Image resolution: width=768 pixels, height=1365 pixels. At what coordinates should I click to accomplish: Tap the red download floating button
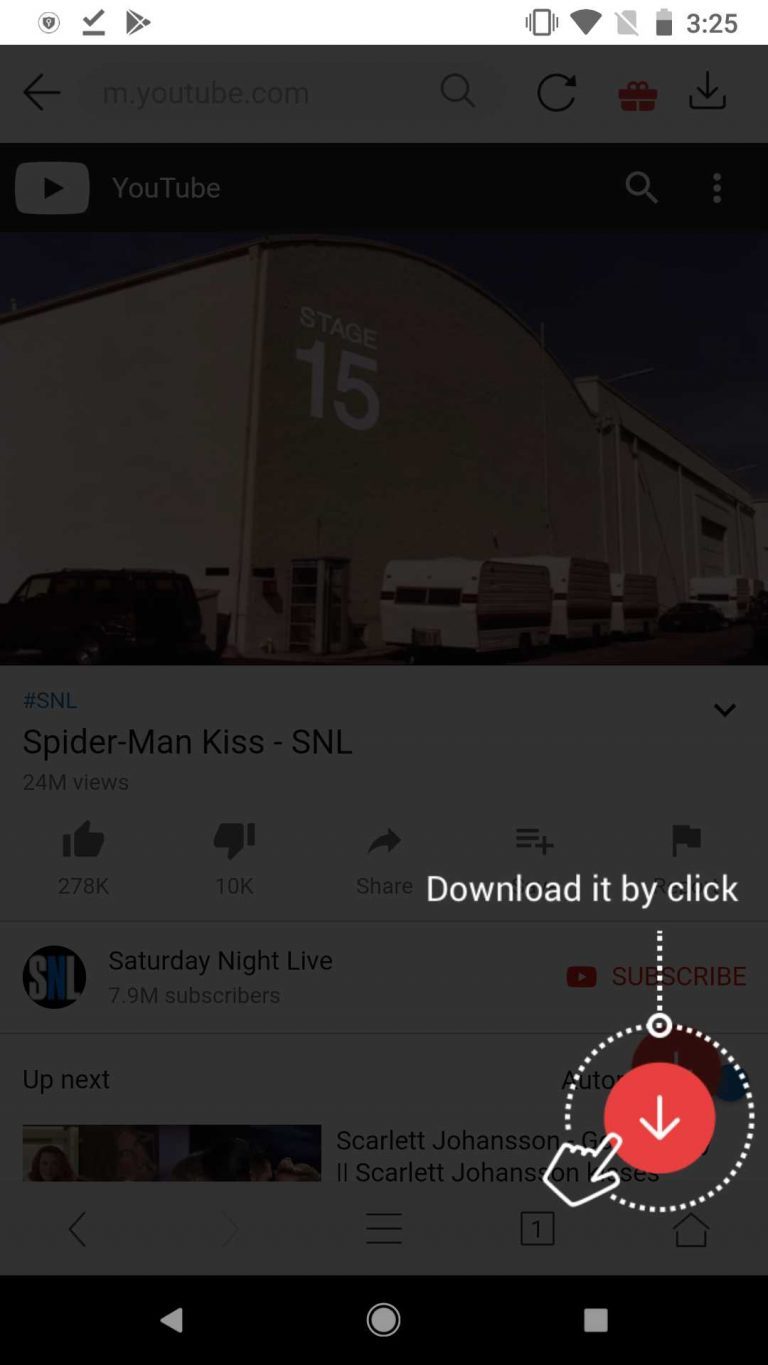(x=659, y=1117)
